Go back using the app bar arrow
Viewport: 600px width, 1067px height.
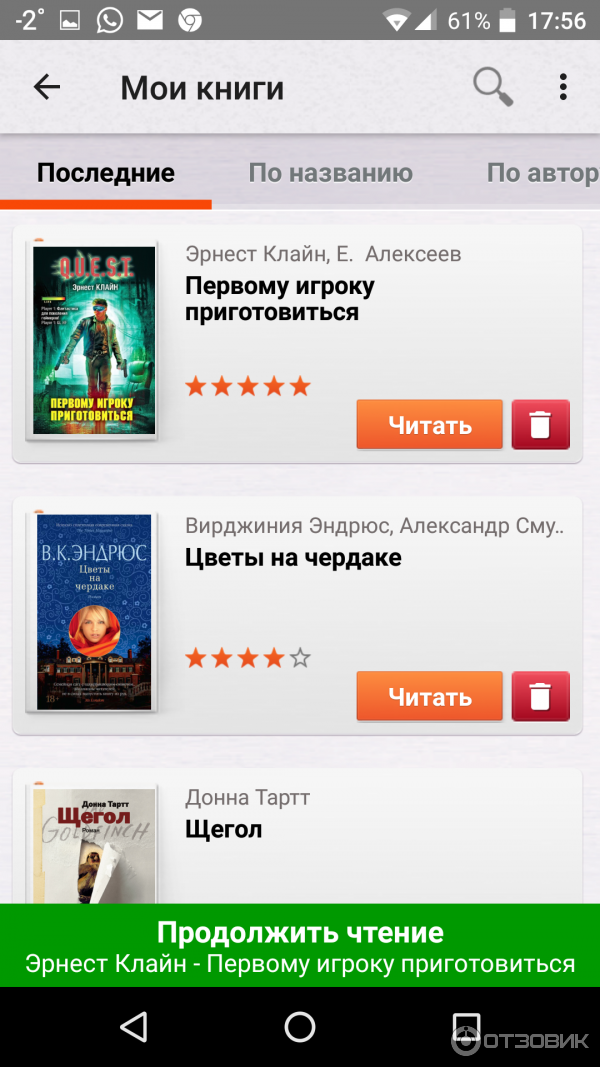tap(47, 88)
